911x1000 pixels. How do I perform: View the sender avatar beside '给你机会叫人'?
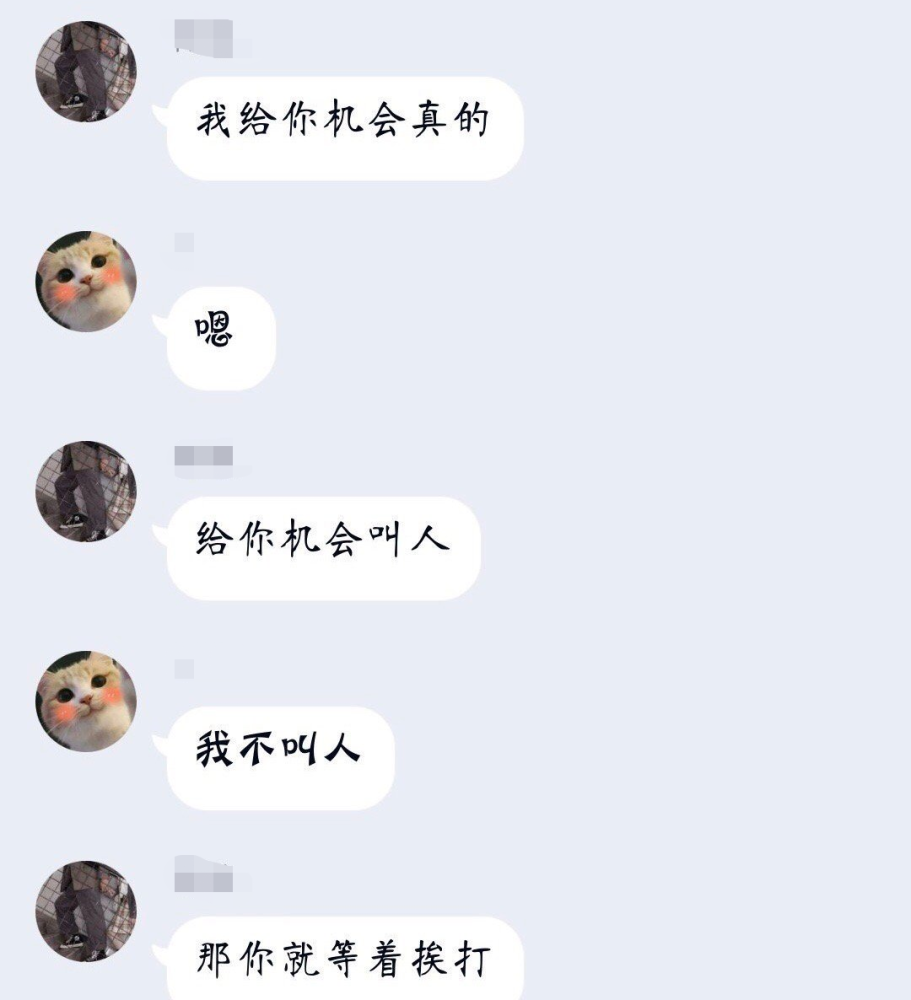[x=86, y=492]
